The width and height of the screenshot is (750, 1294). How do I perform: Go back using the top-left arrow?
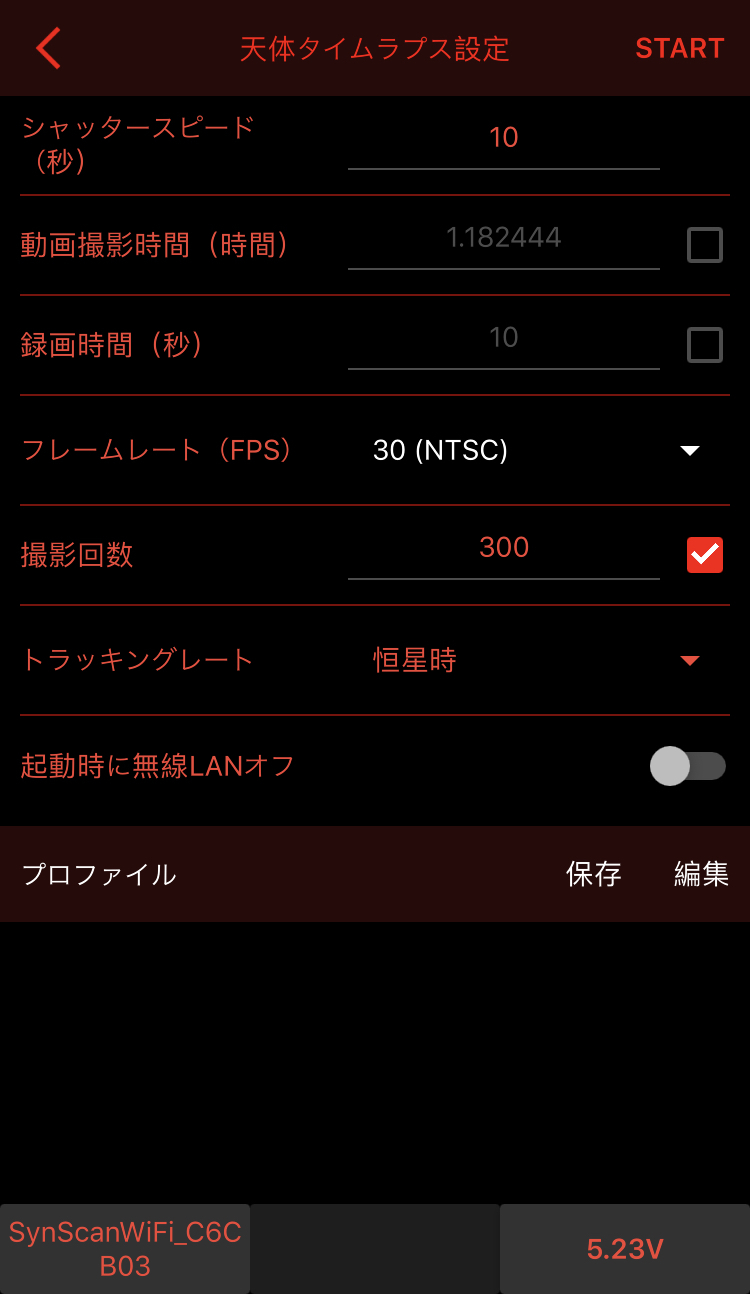pyautogui.click(x=48, y=48)
